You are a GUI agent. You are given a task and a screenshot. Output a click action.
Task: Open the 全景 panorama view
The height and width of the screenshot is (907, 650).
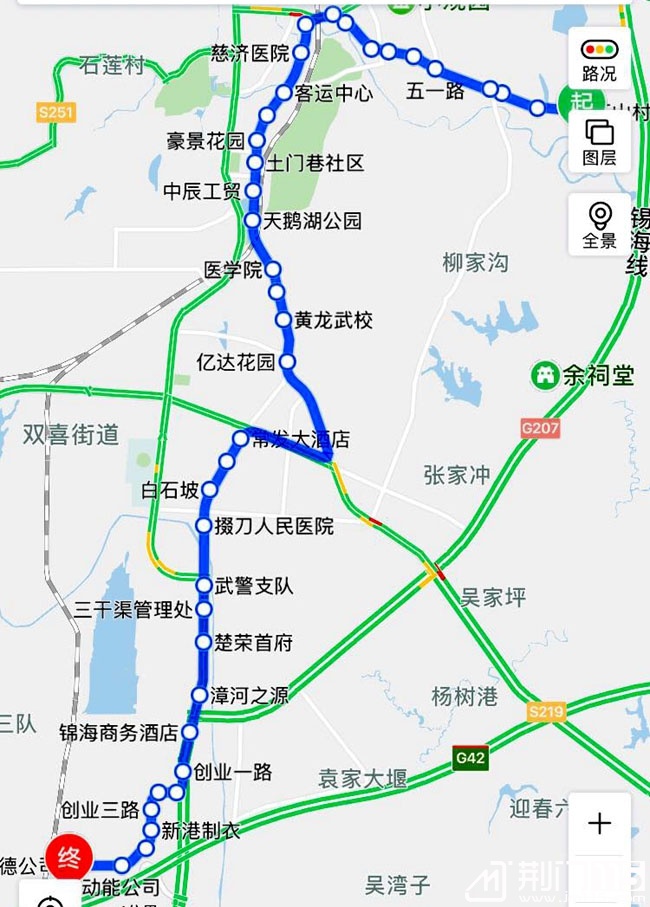pyautogui.click(x=599, y=225)
